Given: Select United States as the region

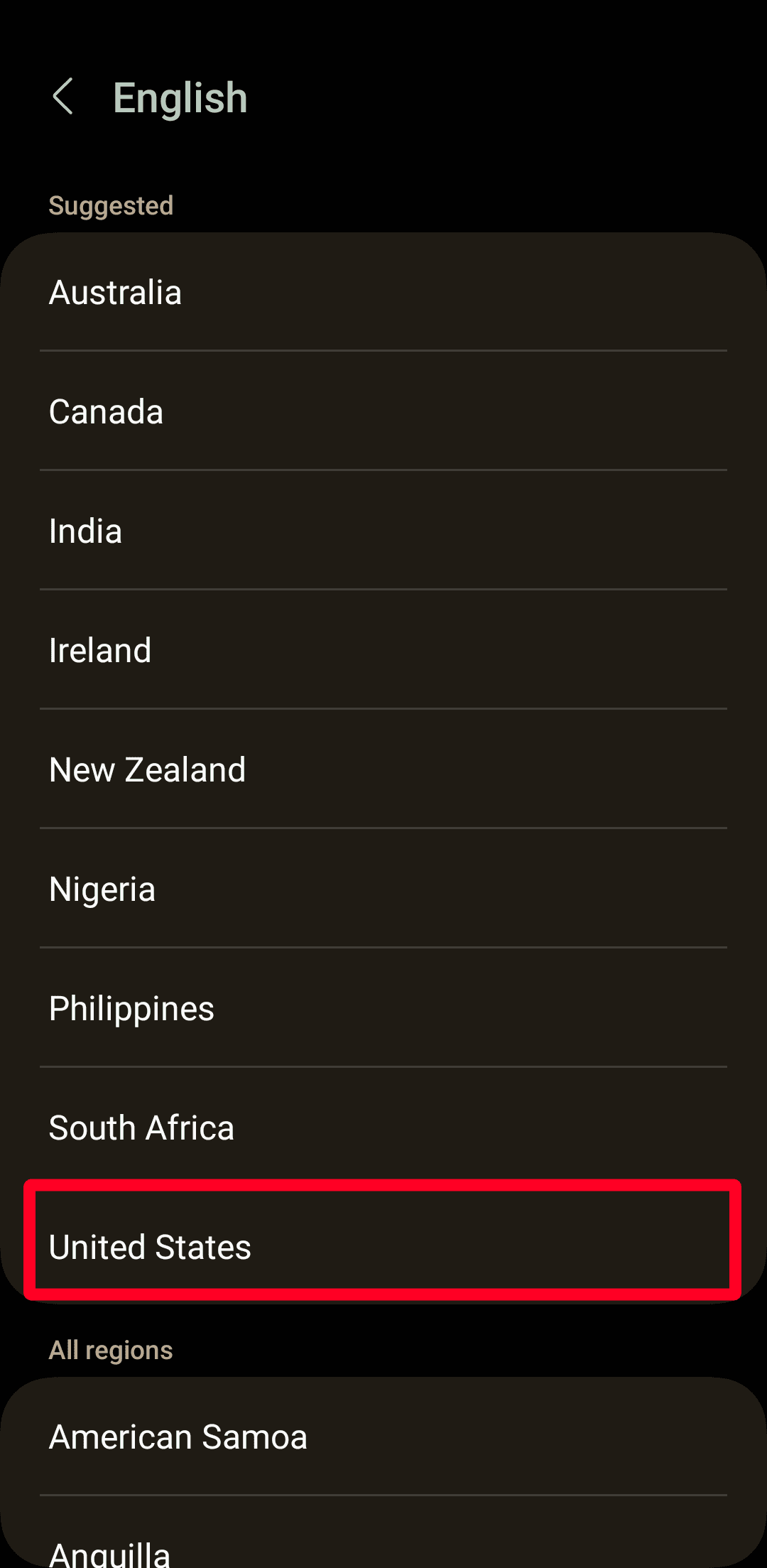Looking at the screenshot, I should [383, 1248].
